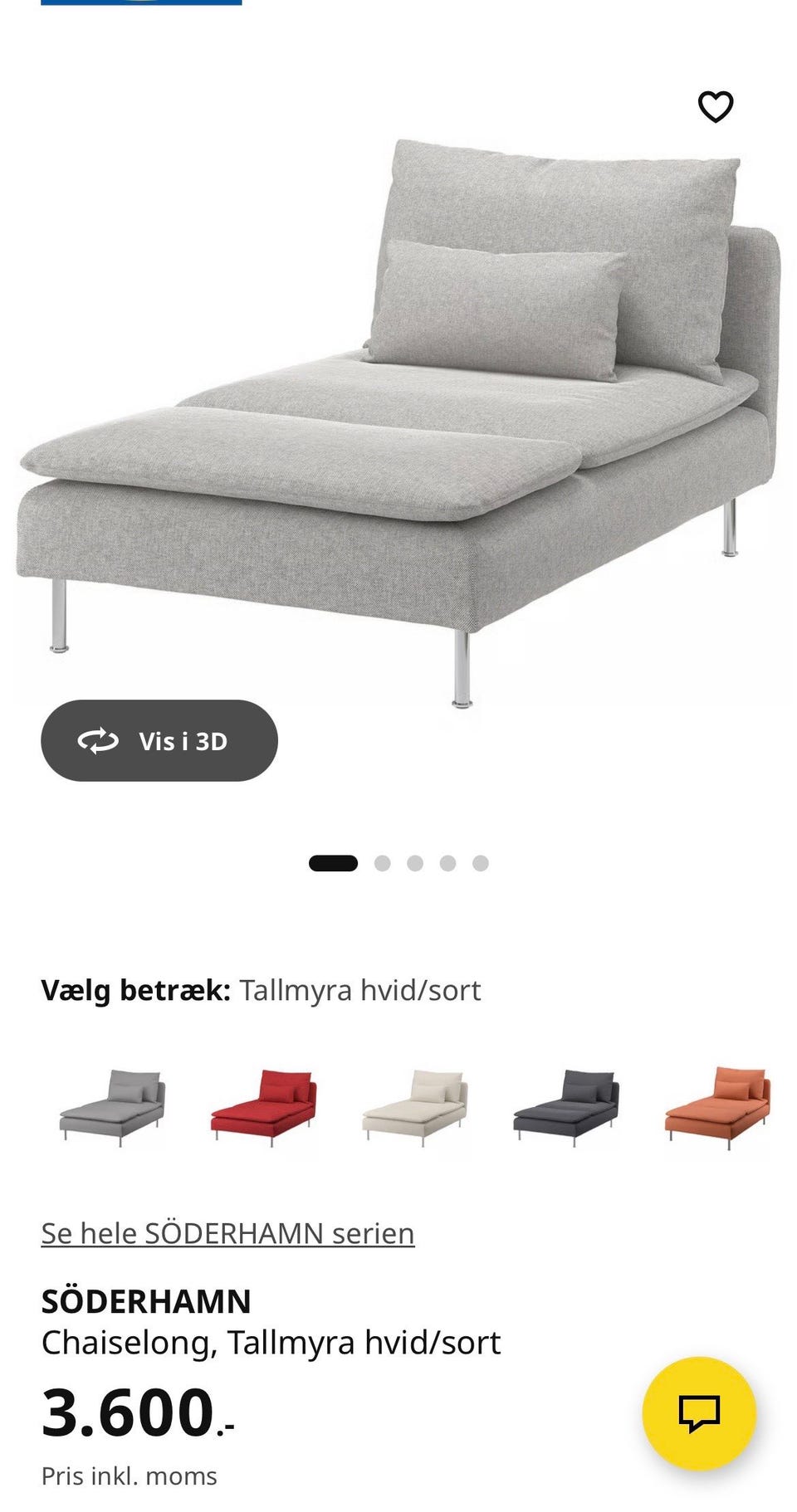The image size is (797, 1512).
Task: Open the third image with its carousel dot
Action: point(414,863)
